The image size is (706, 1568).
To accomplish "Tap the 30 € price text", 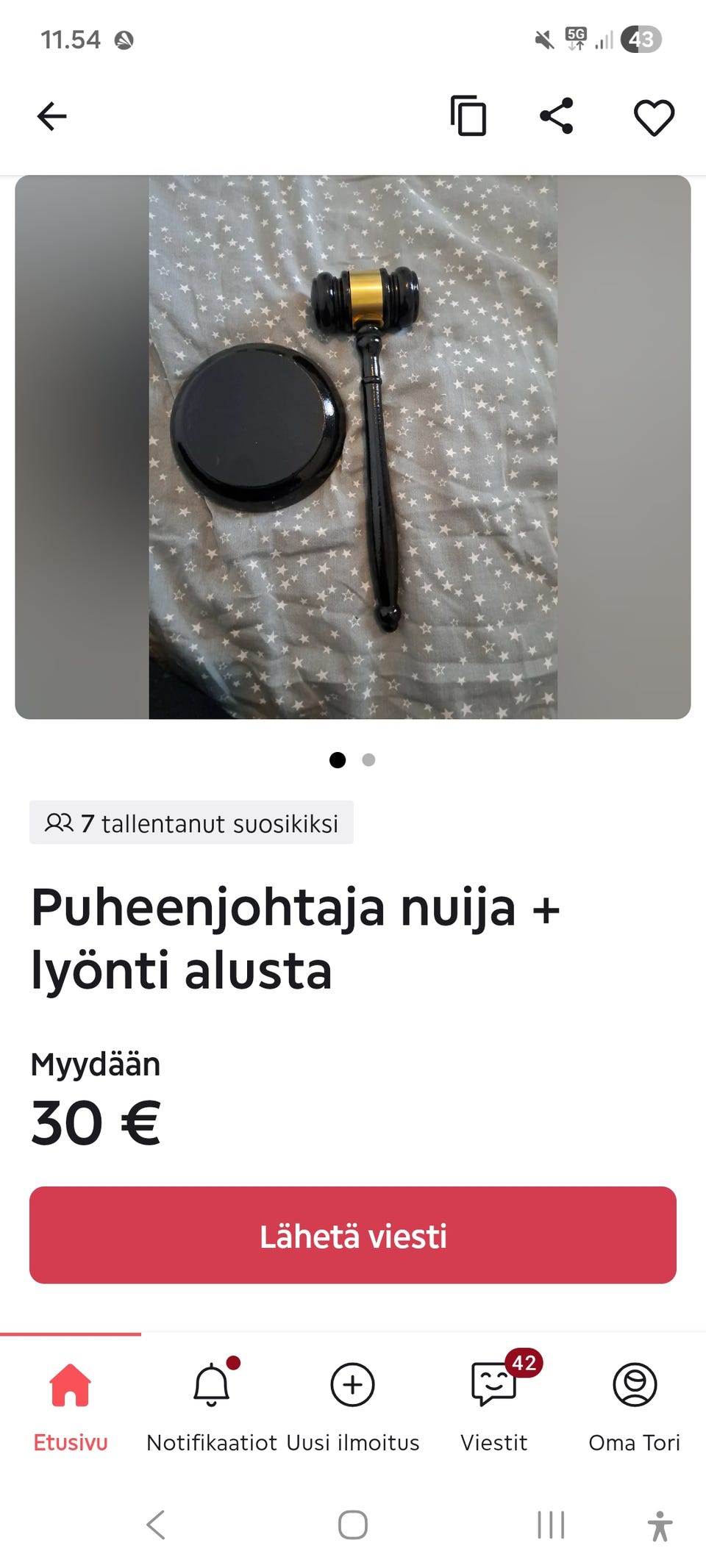I will coord(94,1120).
